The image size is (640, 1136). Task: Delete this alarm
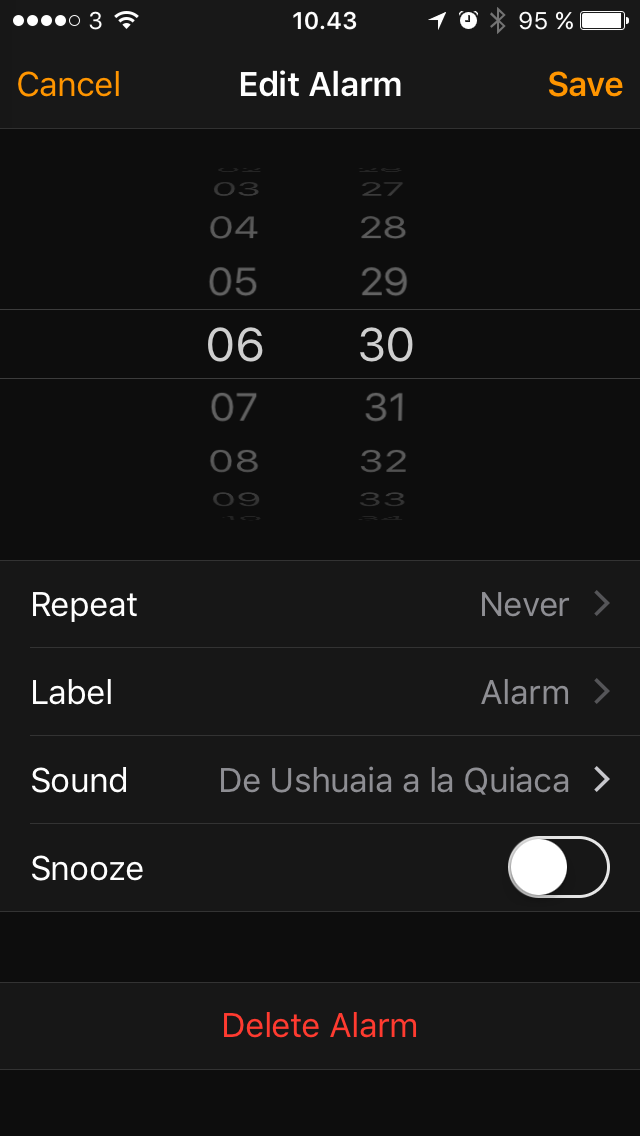tap(320, 1026)
